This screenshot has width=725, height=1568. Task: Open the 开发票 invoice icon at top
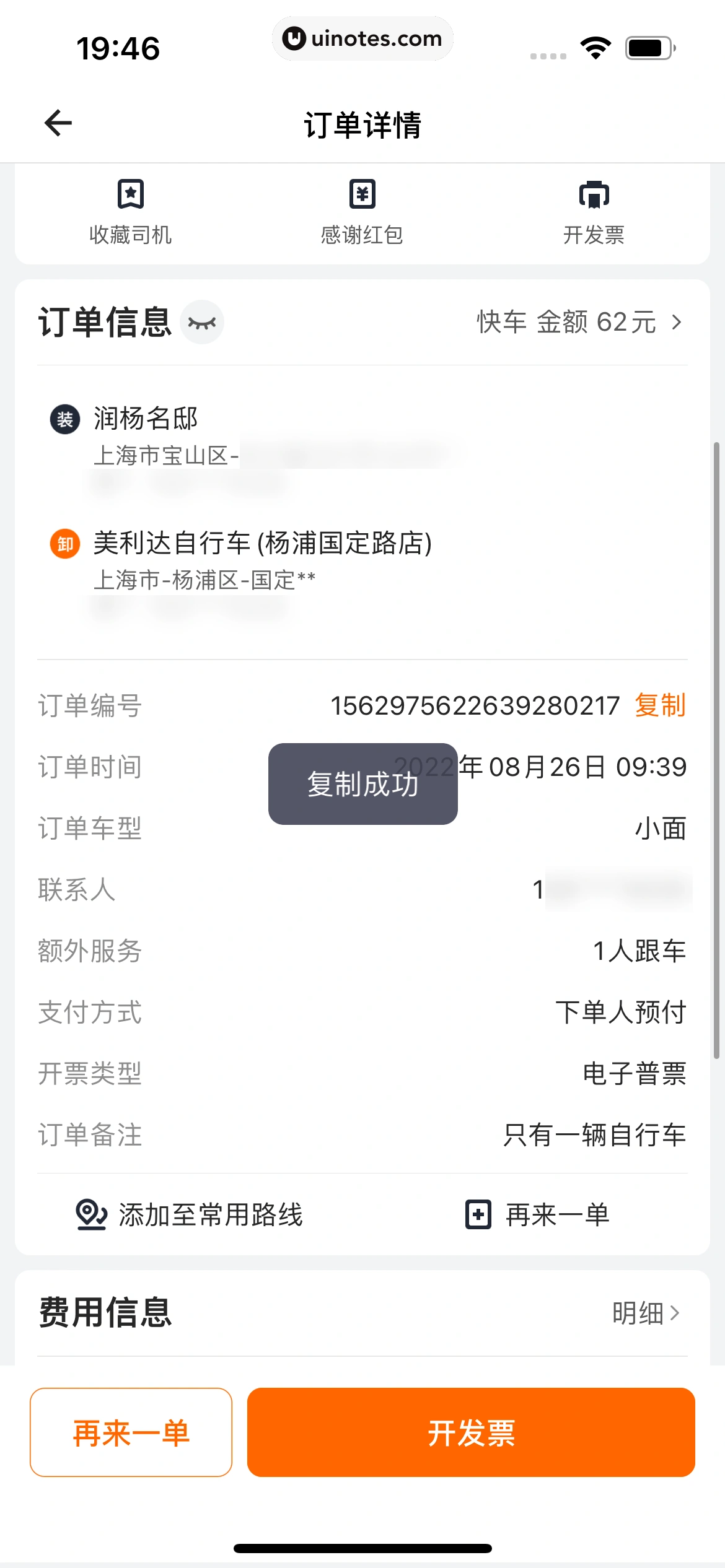coord(593,194)
